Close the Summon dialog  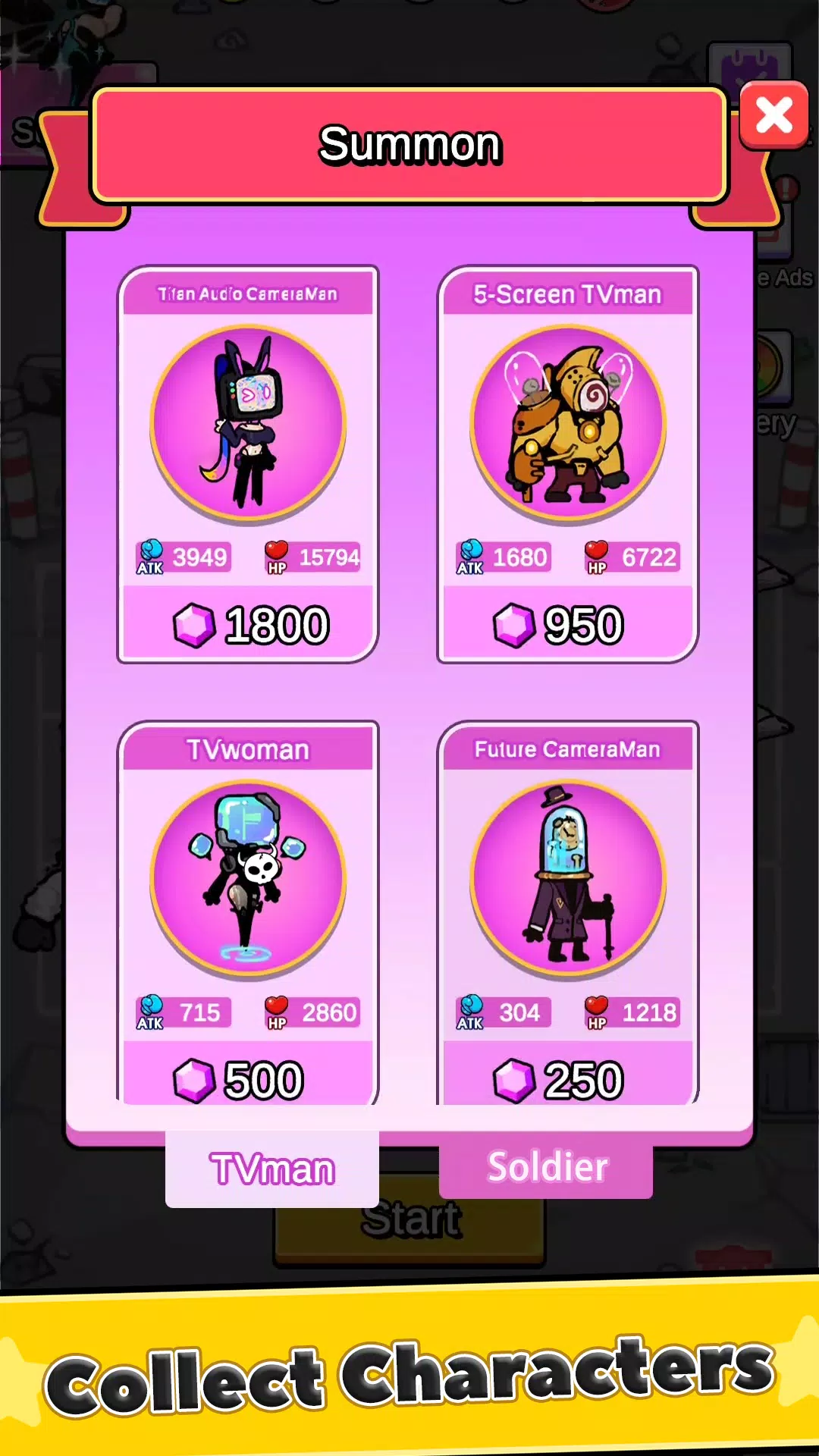(x=773, y=116)
